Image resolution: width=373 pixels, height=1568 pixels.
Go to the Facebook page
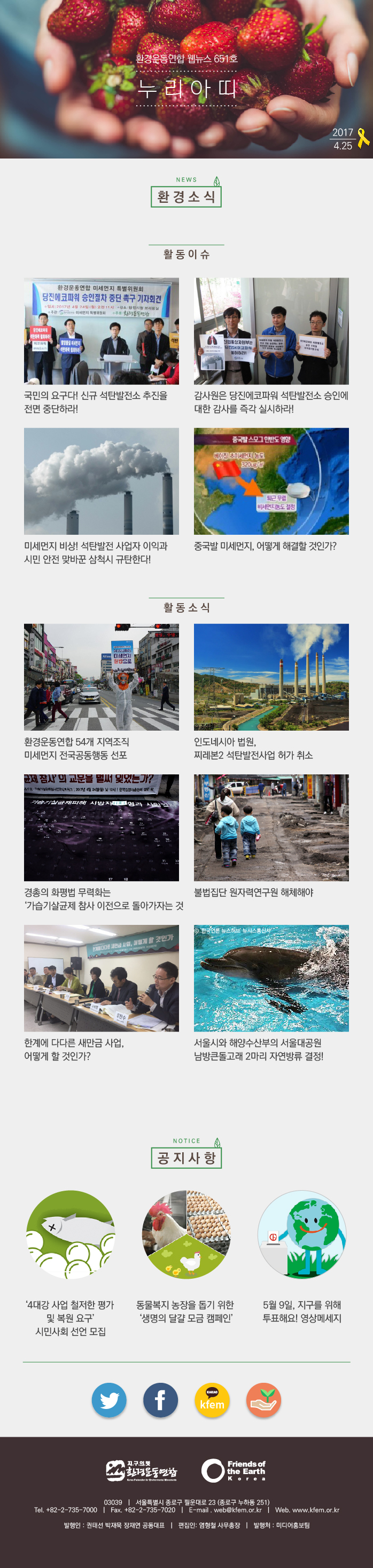tap(160, 1400)
